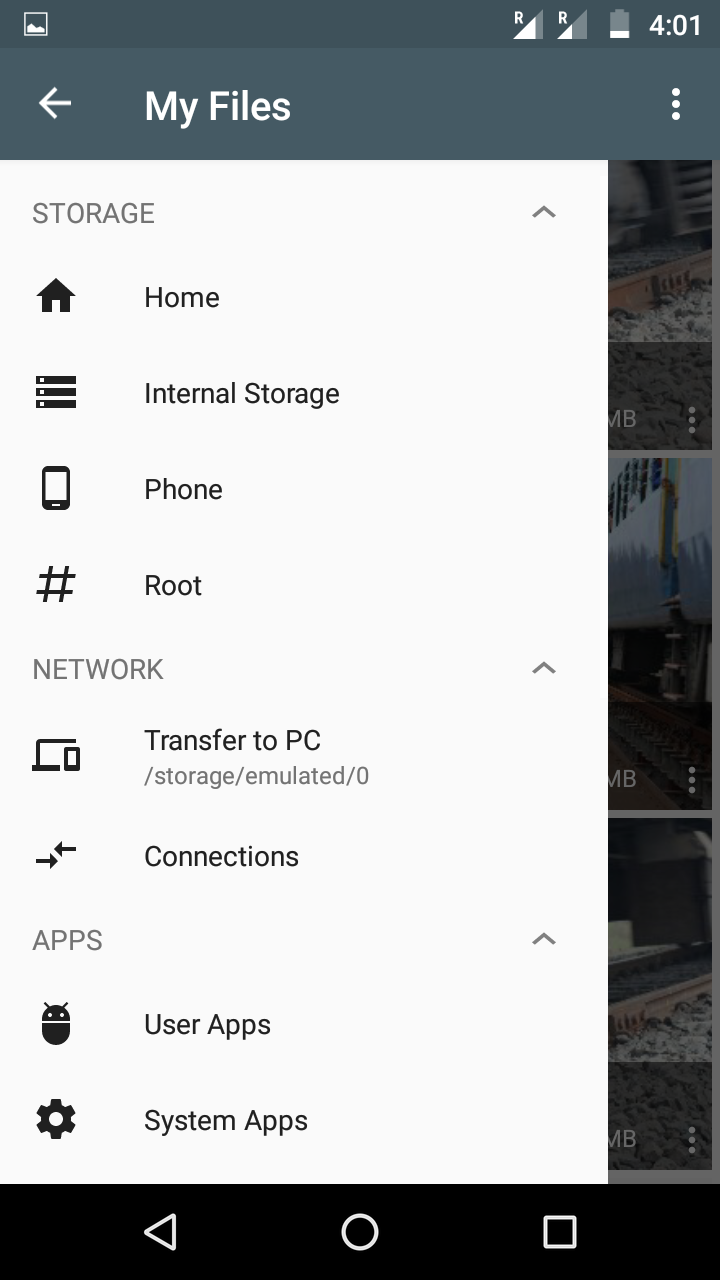
Task: Select the Home storage icon
Action: (55, 296)
